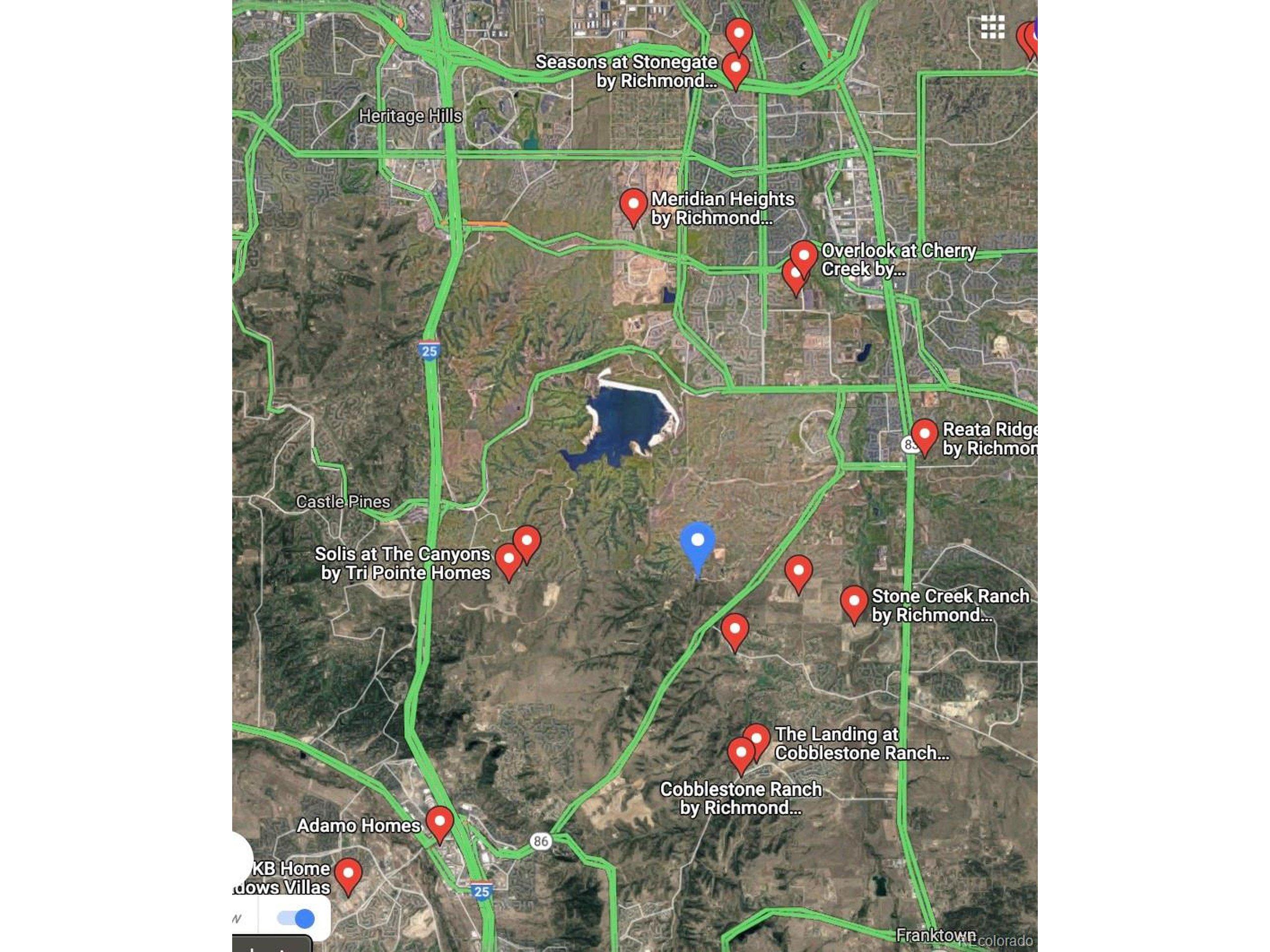Tap the Stone Creek Ranch by Richmond pin

(x=854, y=602)
